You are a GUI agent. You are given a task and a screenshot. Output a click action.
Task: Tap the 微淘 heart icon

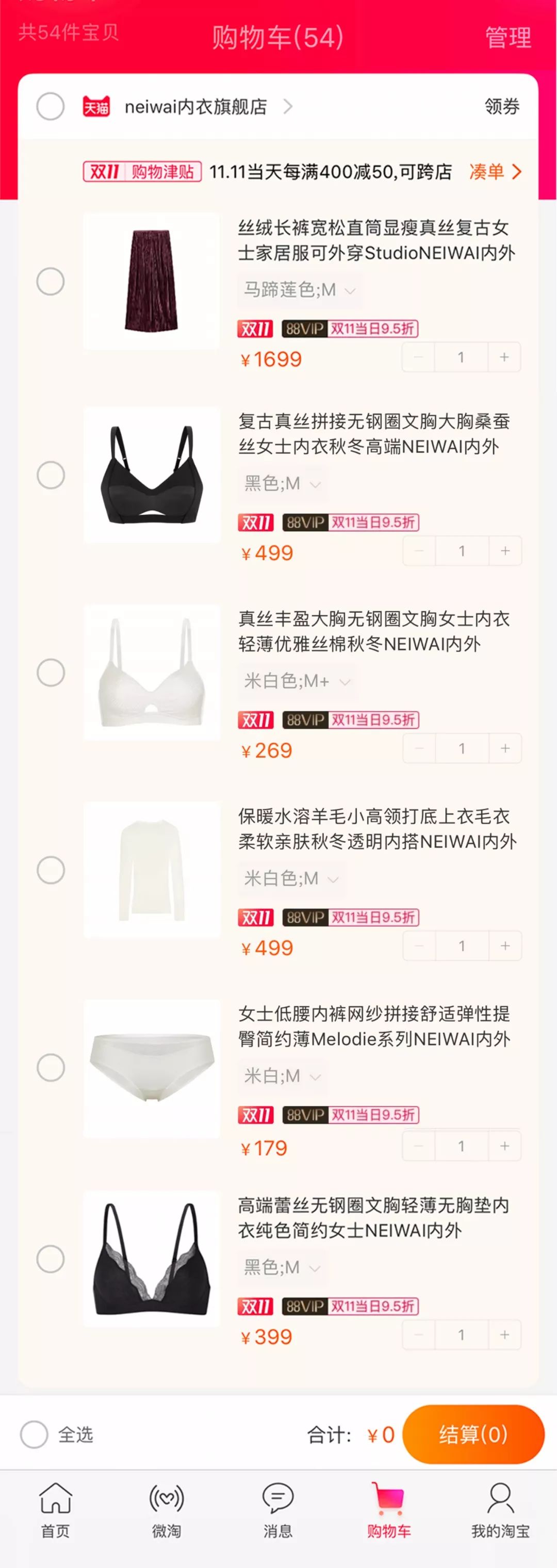pyautogui.click(x=167, y=1501)
